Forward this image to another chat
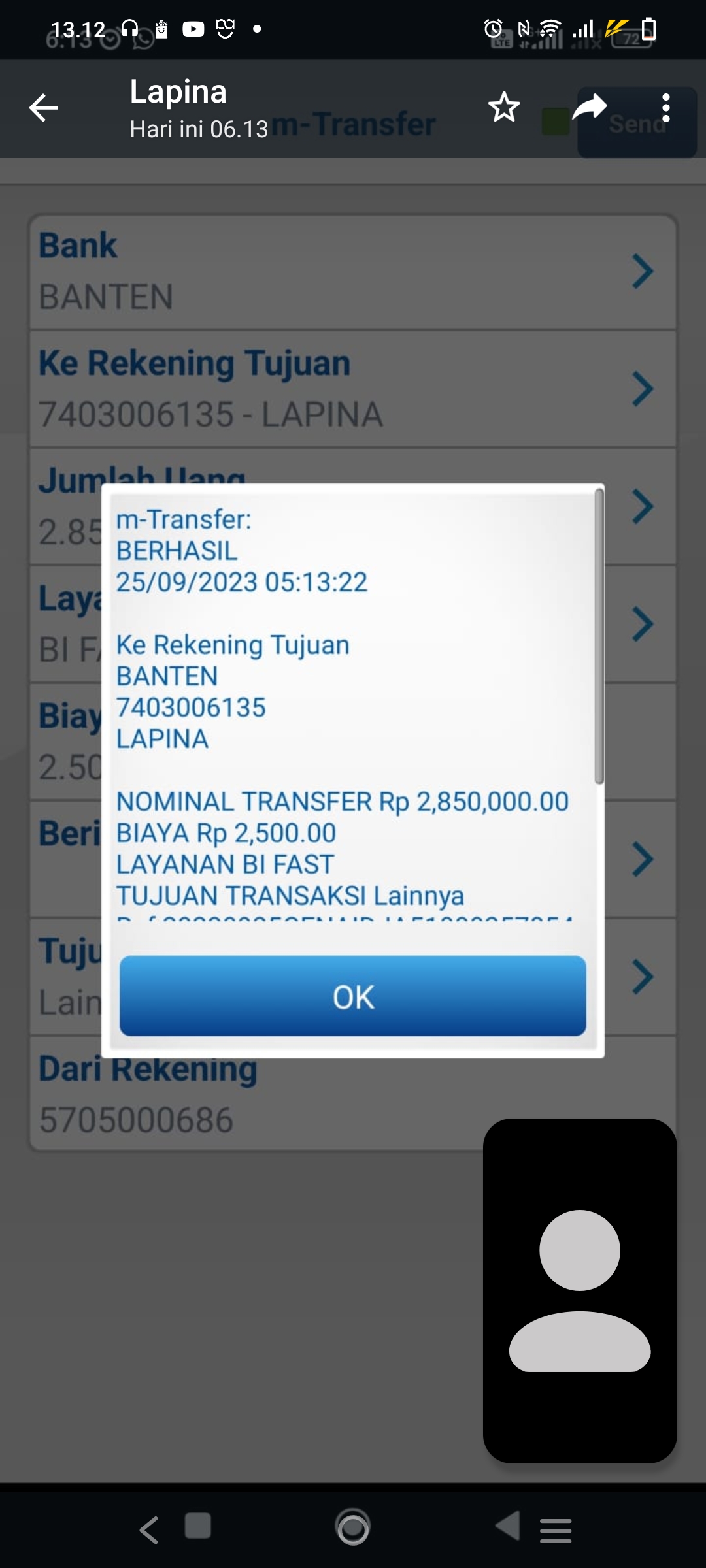The image size is (706, 1568). click(x=589, y=108)
